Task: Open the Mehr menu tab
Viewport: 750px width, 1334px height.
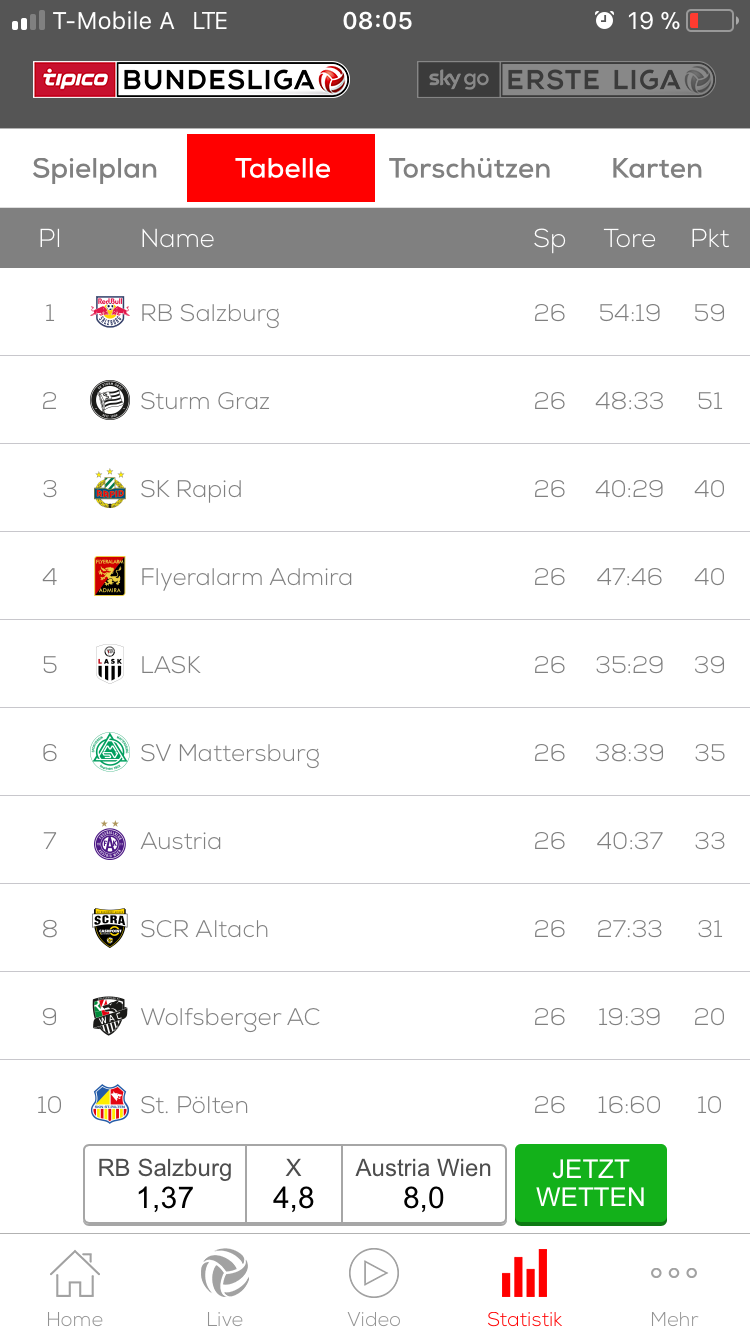Action: 675,1288
